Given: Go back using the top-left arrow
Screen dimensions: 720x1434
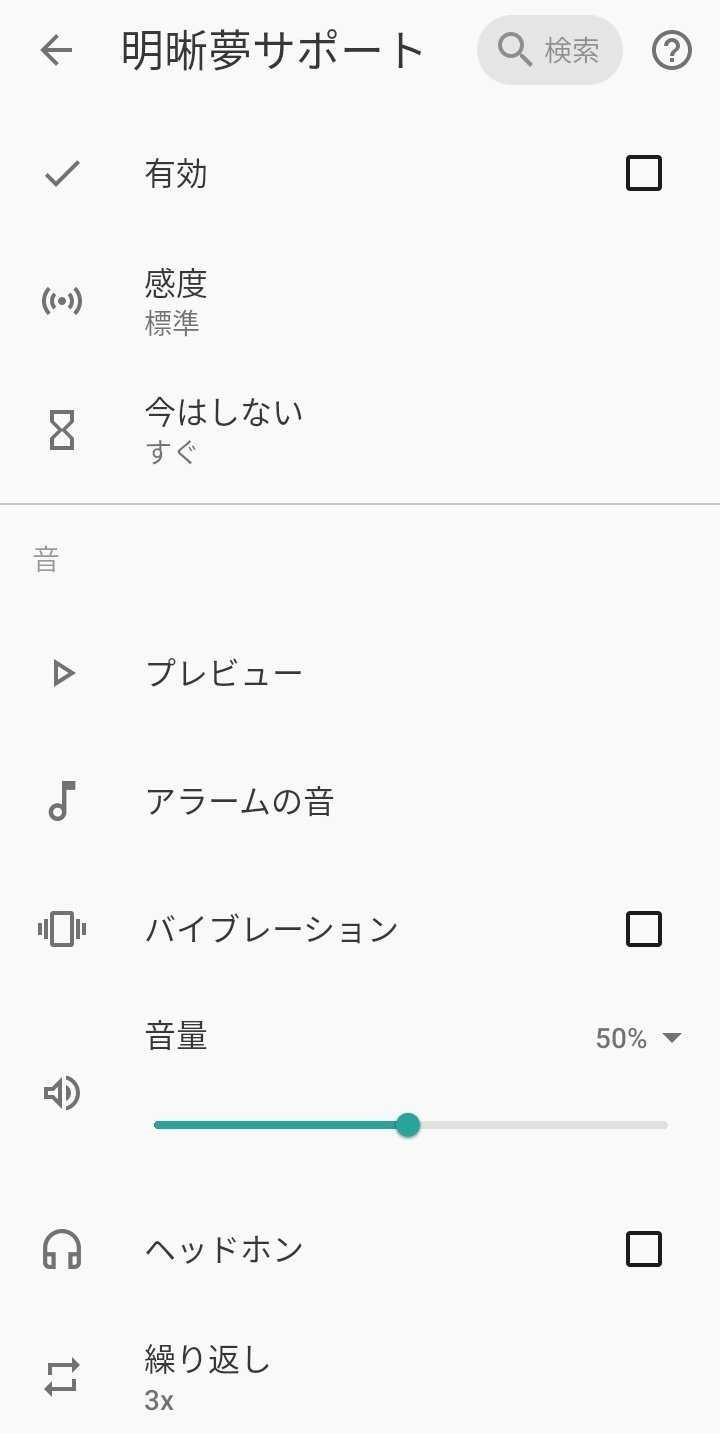Looking at the screenshot, I should [x=57, y=50].
